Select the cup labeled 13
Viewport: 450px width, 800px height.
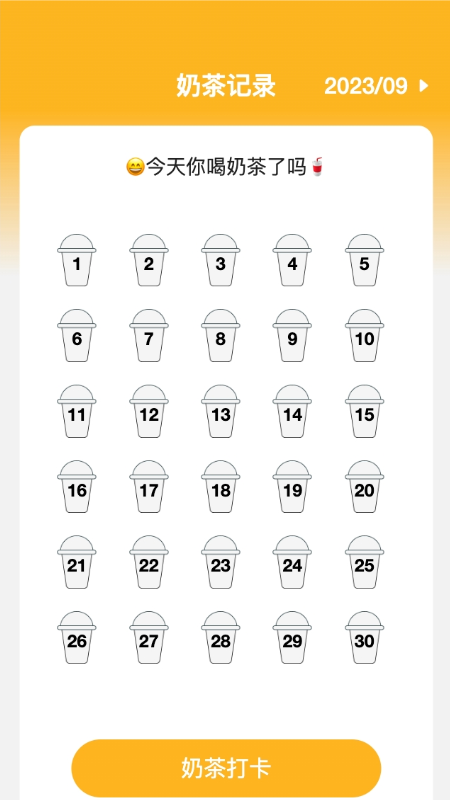tap(220, 411)
